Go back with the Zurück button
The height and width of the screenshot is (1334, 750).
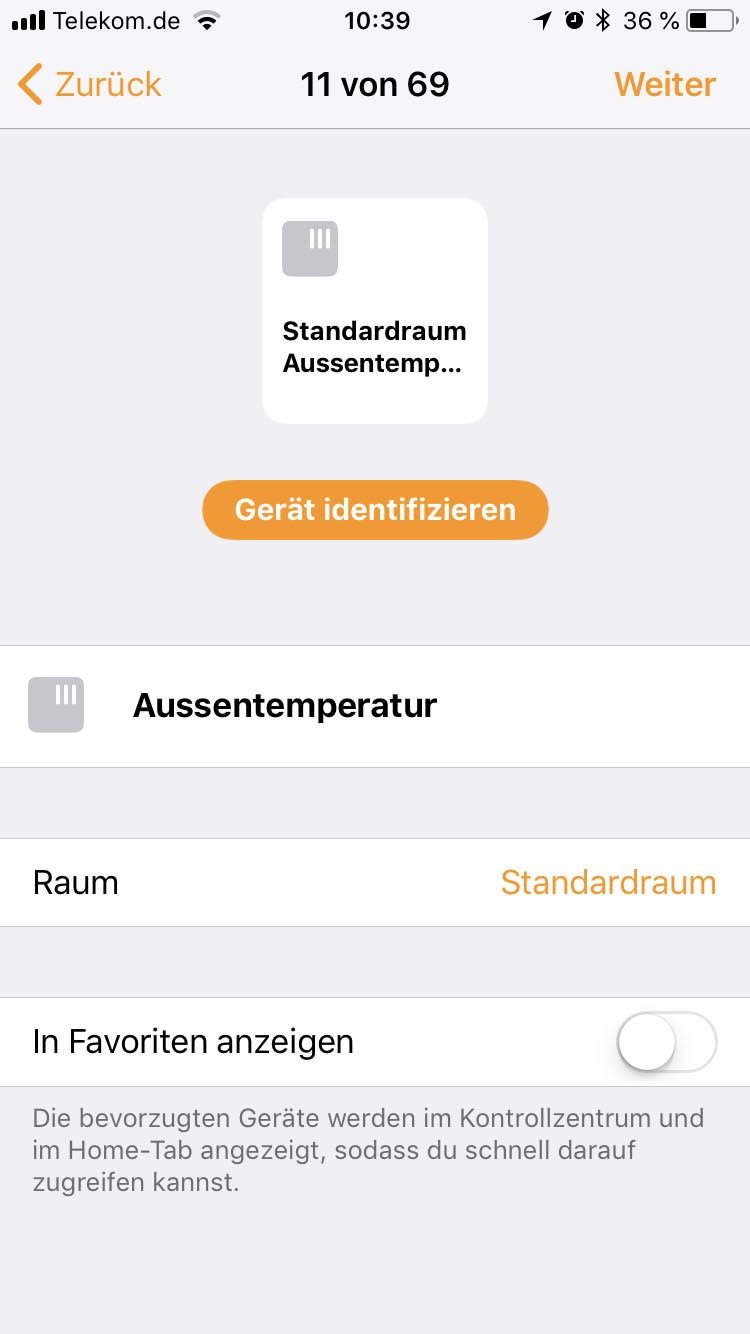coord(90,85)
